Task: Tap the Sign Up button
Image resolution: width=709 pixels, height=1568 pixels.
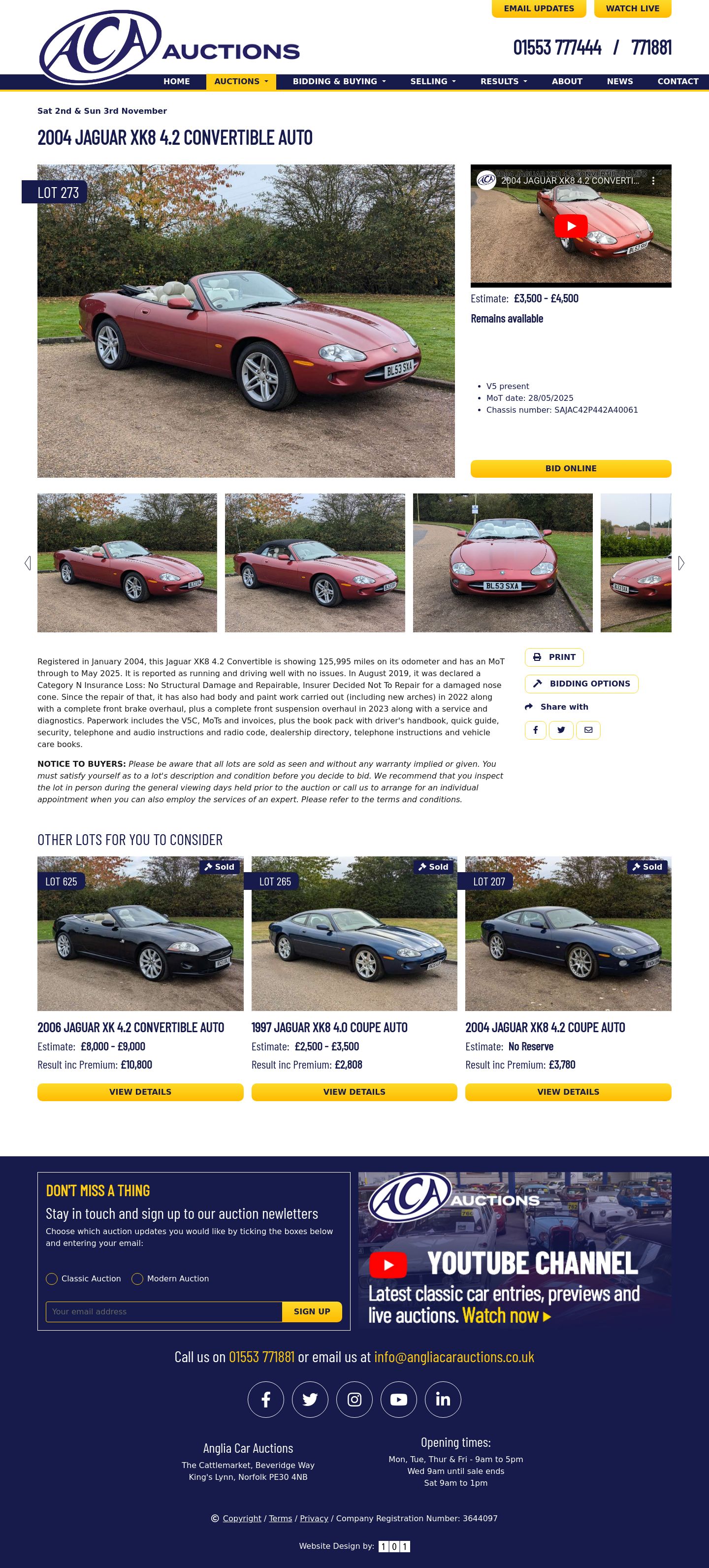Action: point(312,1312)
